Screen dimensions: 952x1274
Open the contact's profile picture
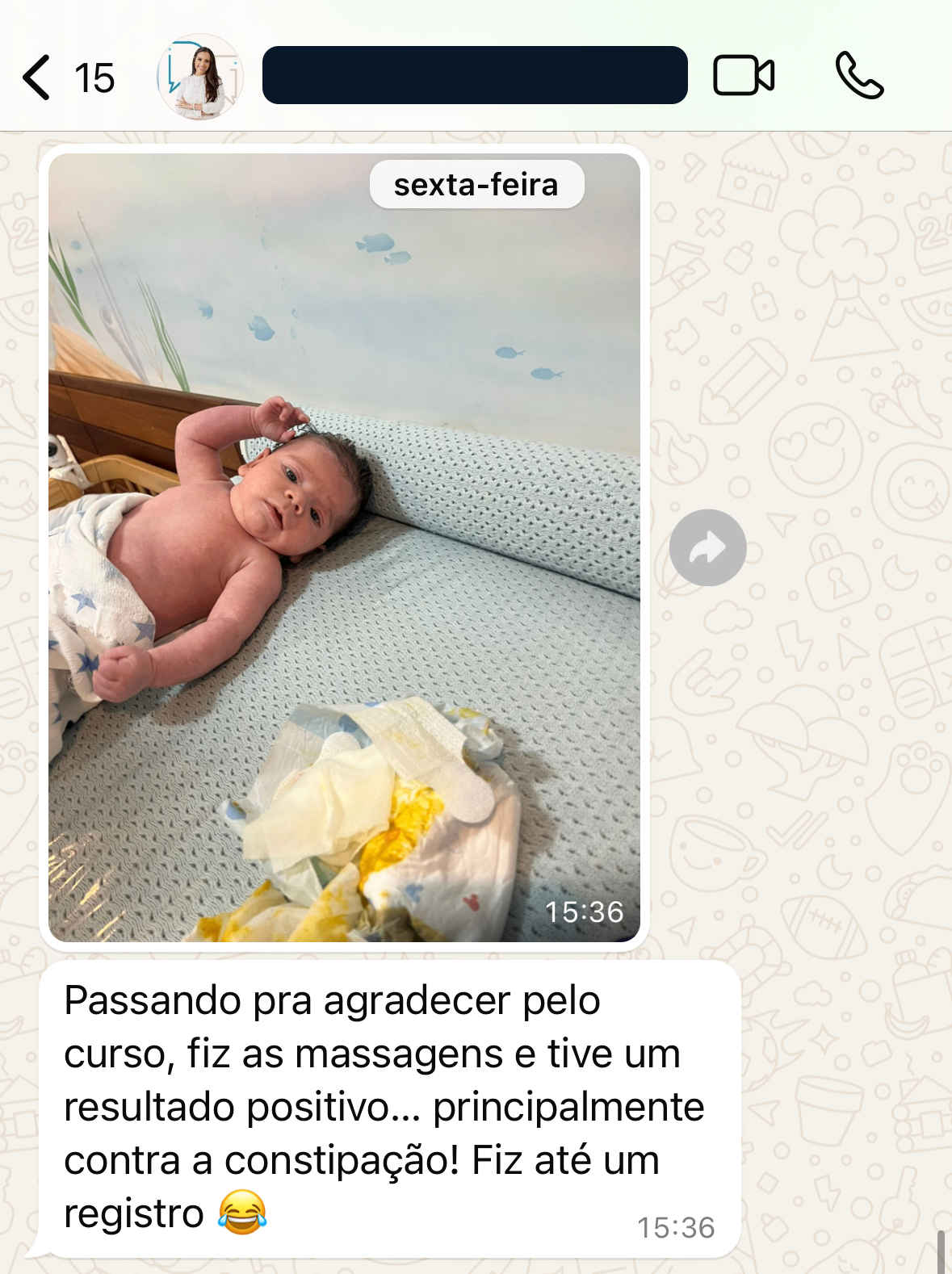(x=199, y=77)
